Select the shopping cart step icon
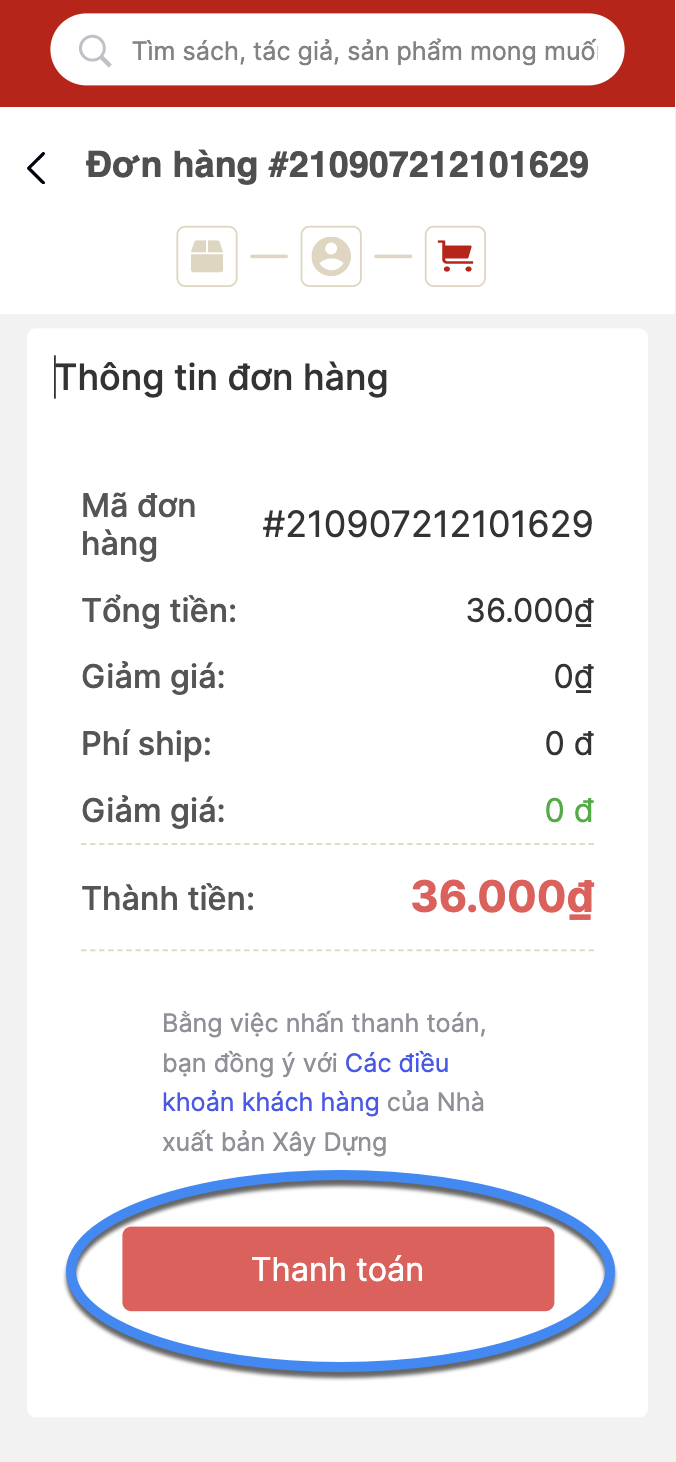The image size is (676, 1462). point(455,257)
